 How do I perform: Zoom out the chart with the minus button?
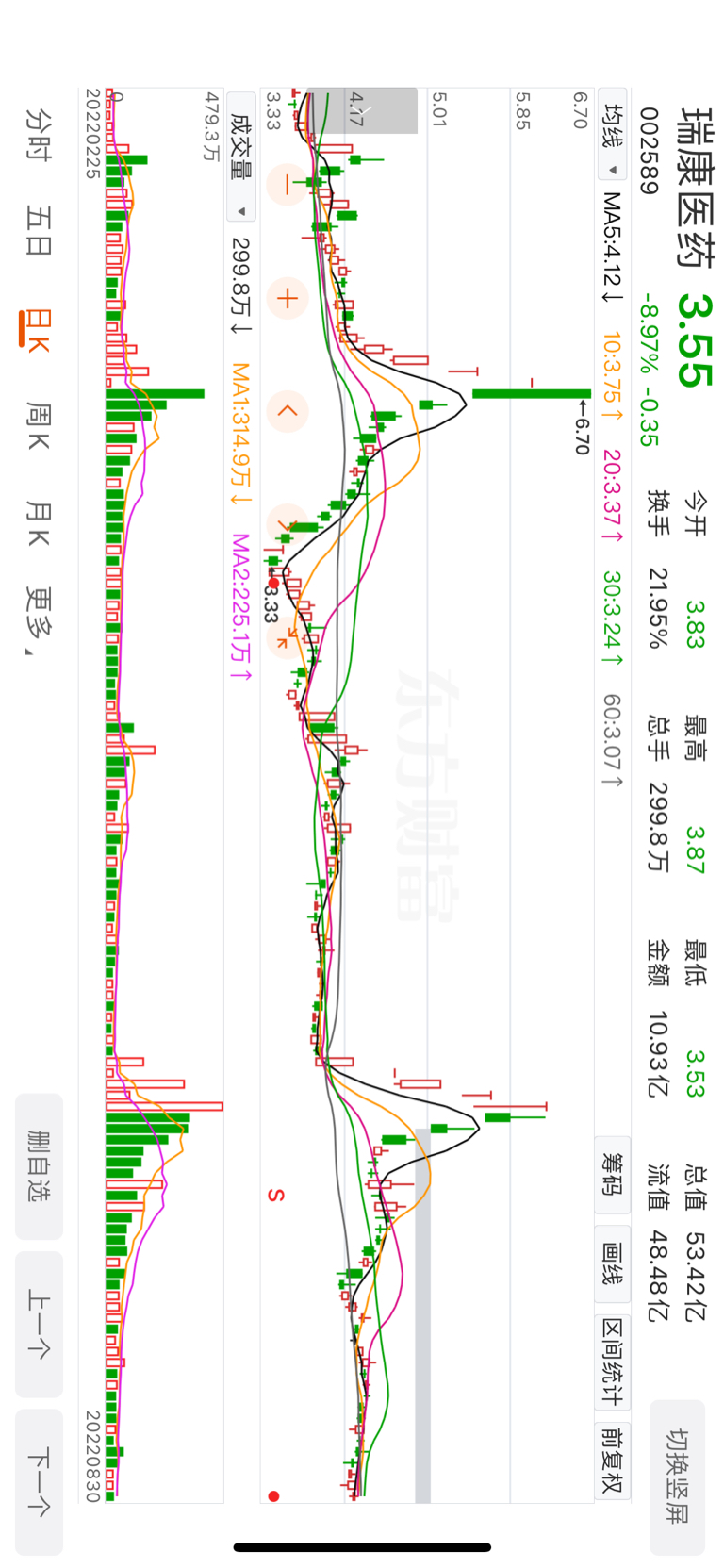coord(288,185)
